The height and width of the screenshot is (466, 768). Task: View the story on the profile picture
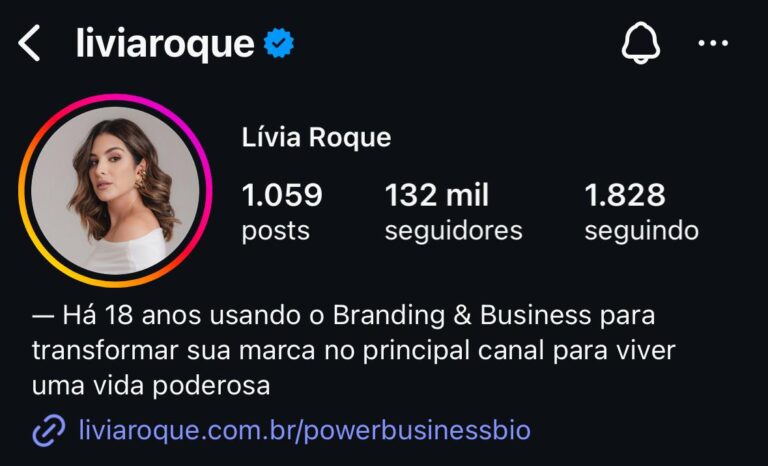[x=115, y=190]
